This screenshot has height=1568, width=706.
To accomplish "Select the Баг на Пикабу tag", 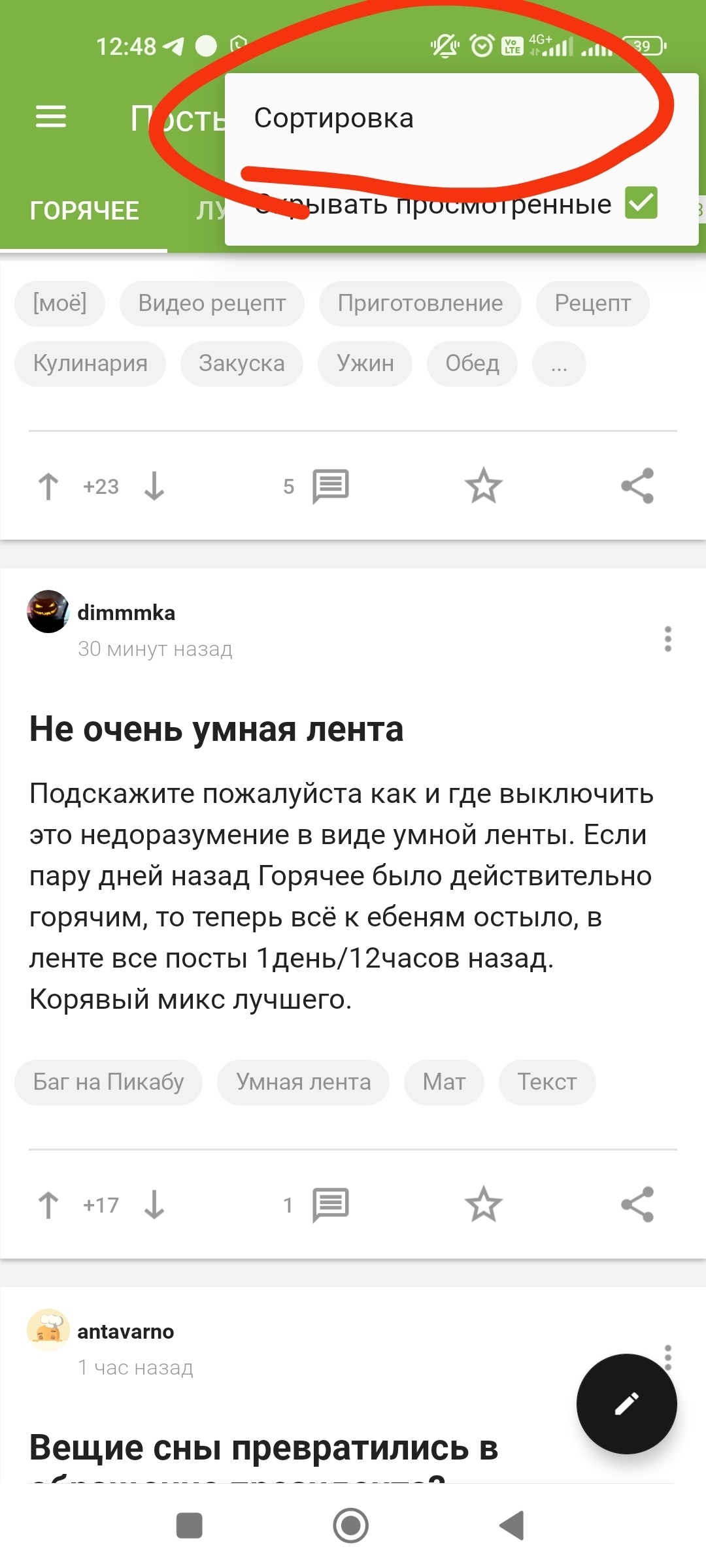I will click(109, 1082).
